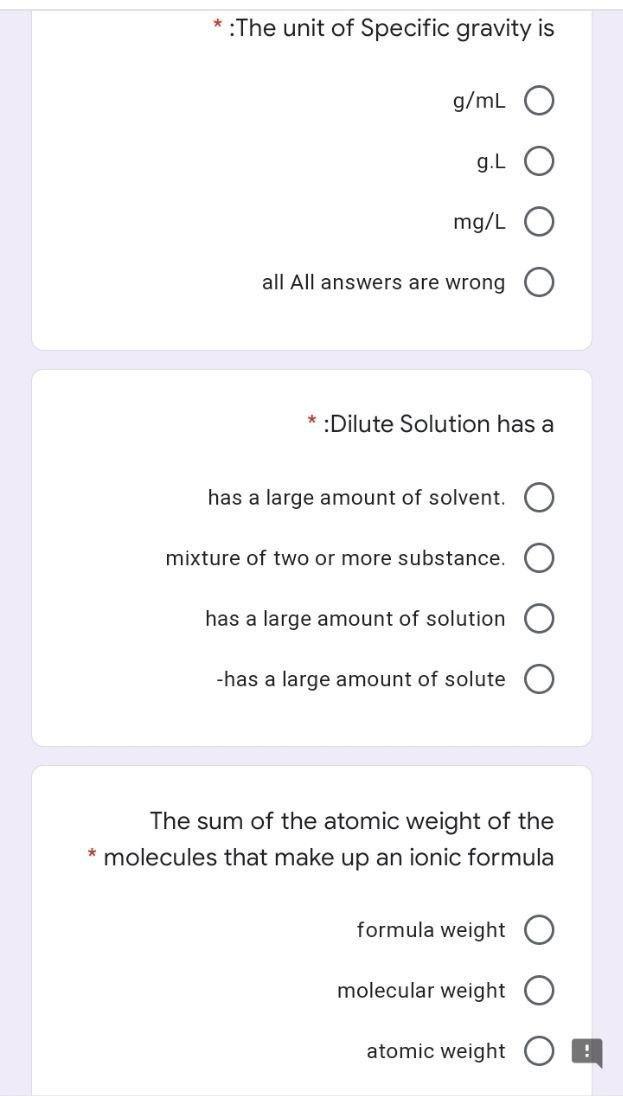Image resolution: width=623 pixels, height=1096 pixels.
Task: Select g/mL as the specific gravity unit
Action: [x=539, y=100]
